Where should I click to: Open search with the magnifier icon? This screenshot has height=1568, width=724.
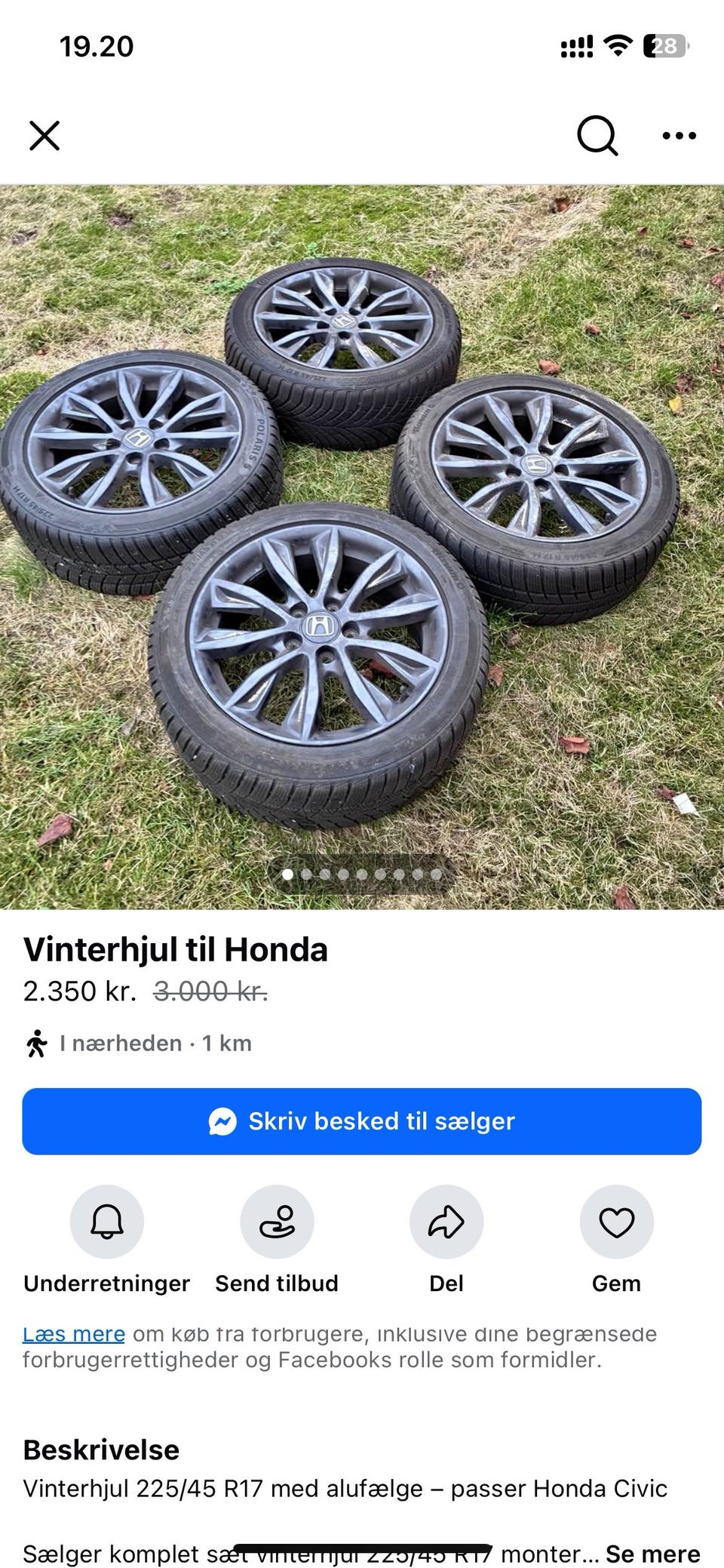tap(597, 136)
